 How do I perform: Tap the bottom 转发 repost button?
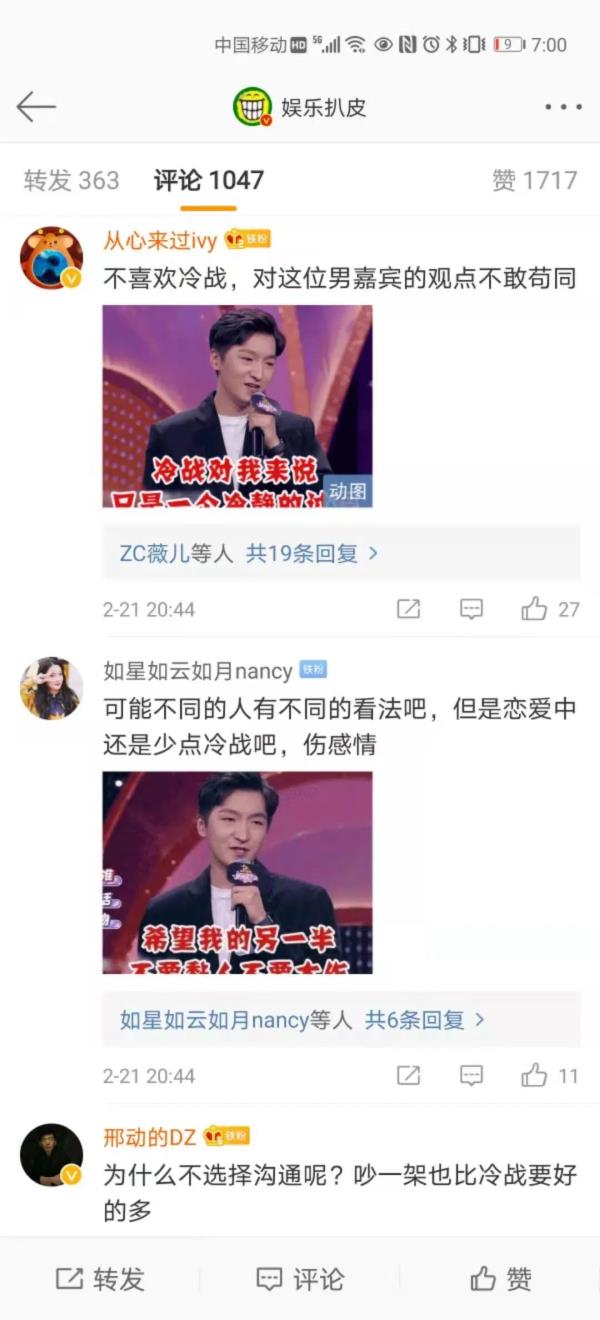tap(100, 1279)
